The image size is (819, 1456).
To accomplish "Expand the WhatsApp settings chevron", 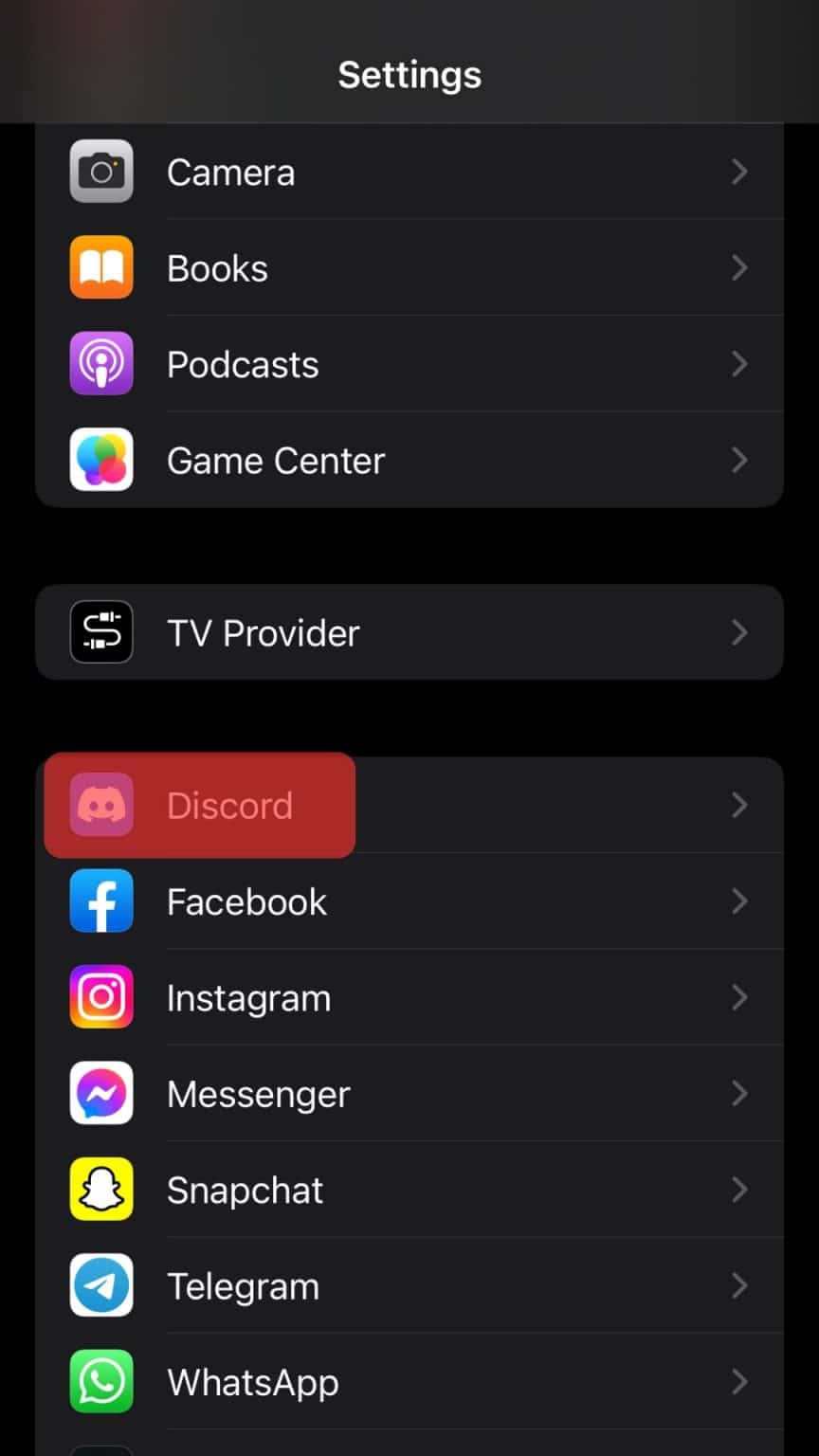I will click(x=740, y=1381).
